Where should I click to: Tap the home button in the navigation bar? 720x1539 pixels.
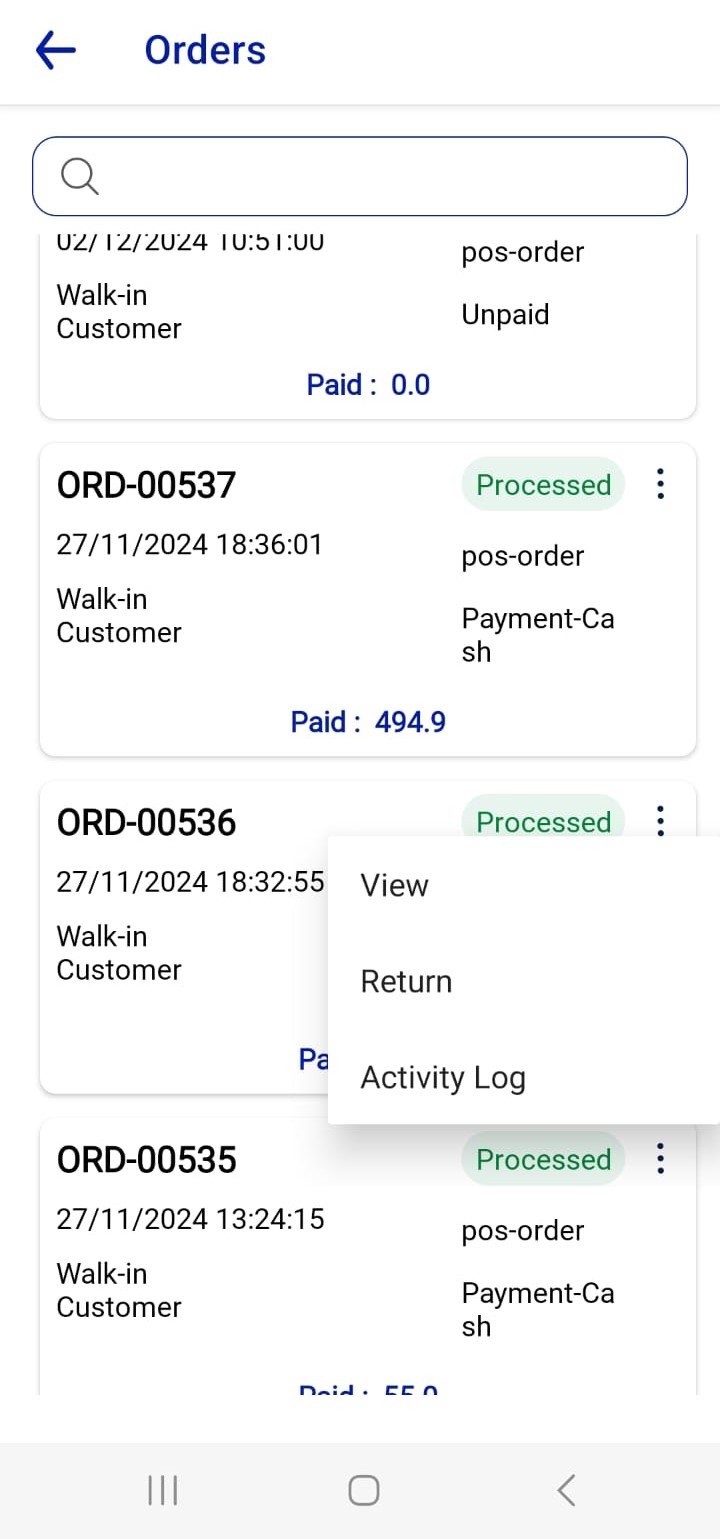coord(363,1489)
